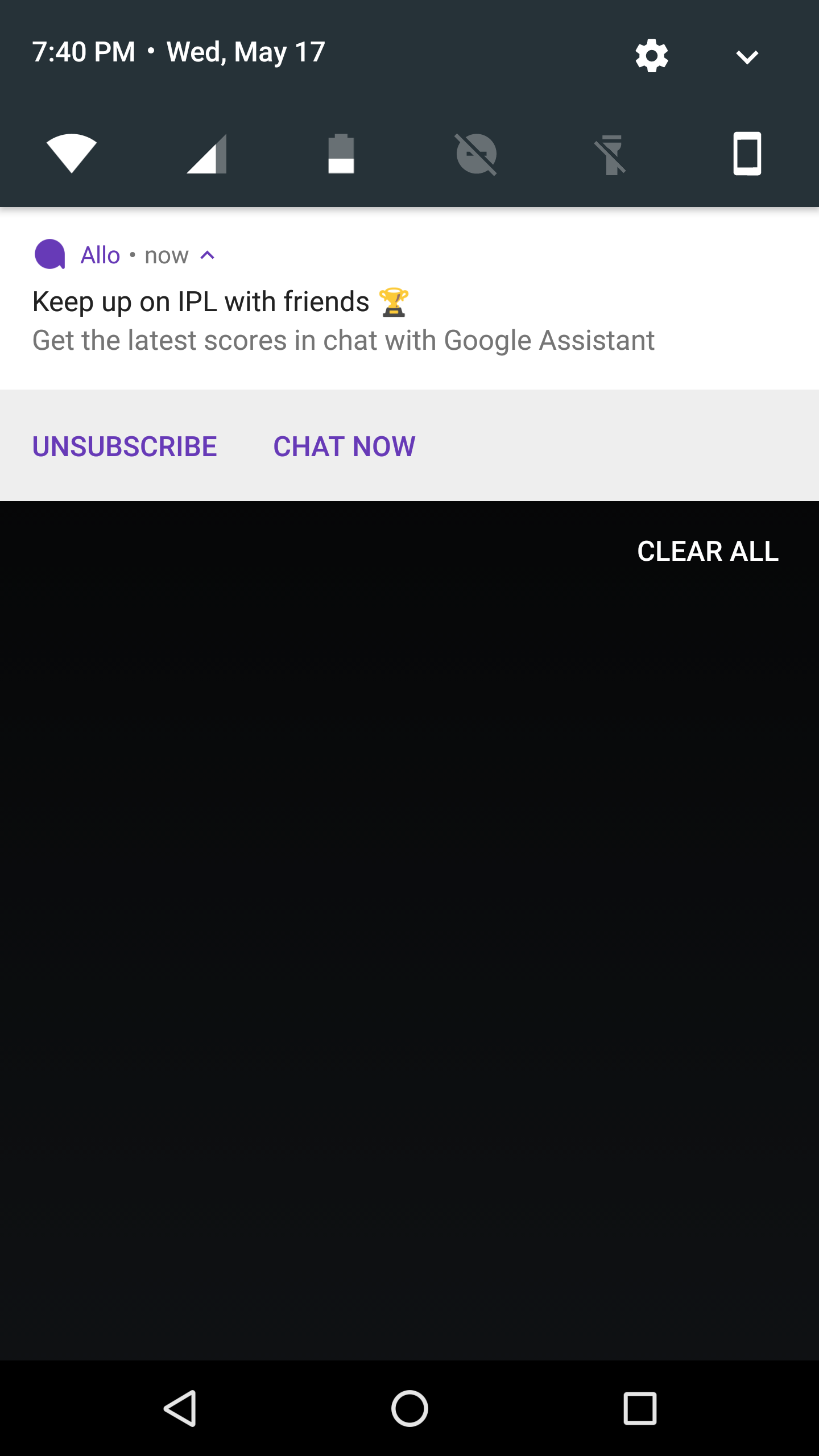Tap the cellular signal icon

pyautogui.click(x=206, y=152)
